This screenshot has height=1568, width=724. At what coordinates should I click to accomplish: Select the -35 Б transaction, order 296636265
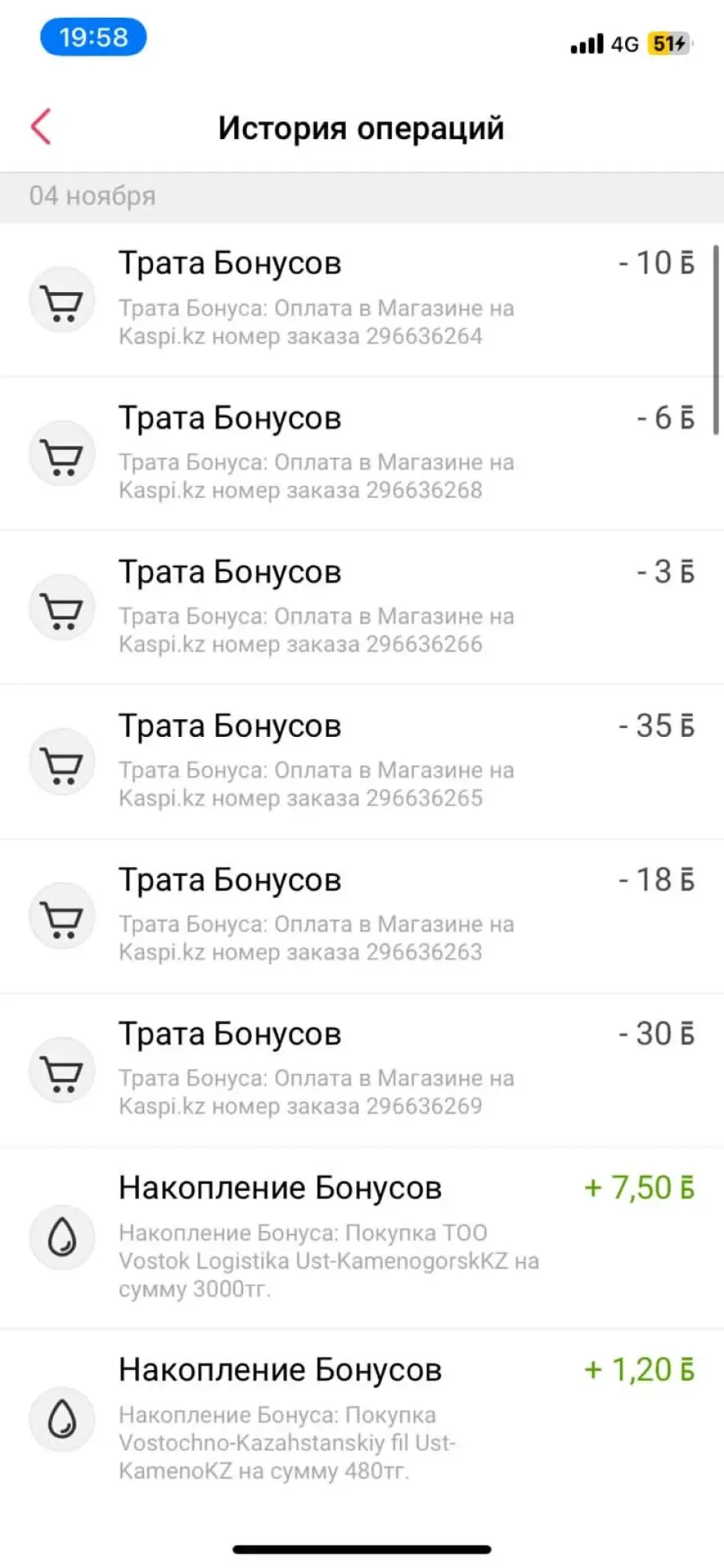[362, 762]
